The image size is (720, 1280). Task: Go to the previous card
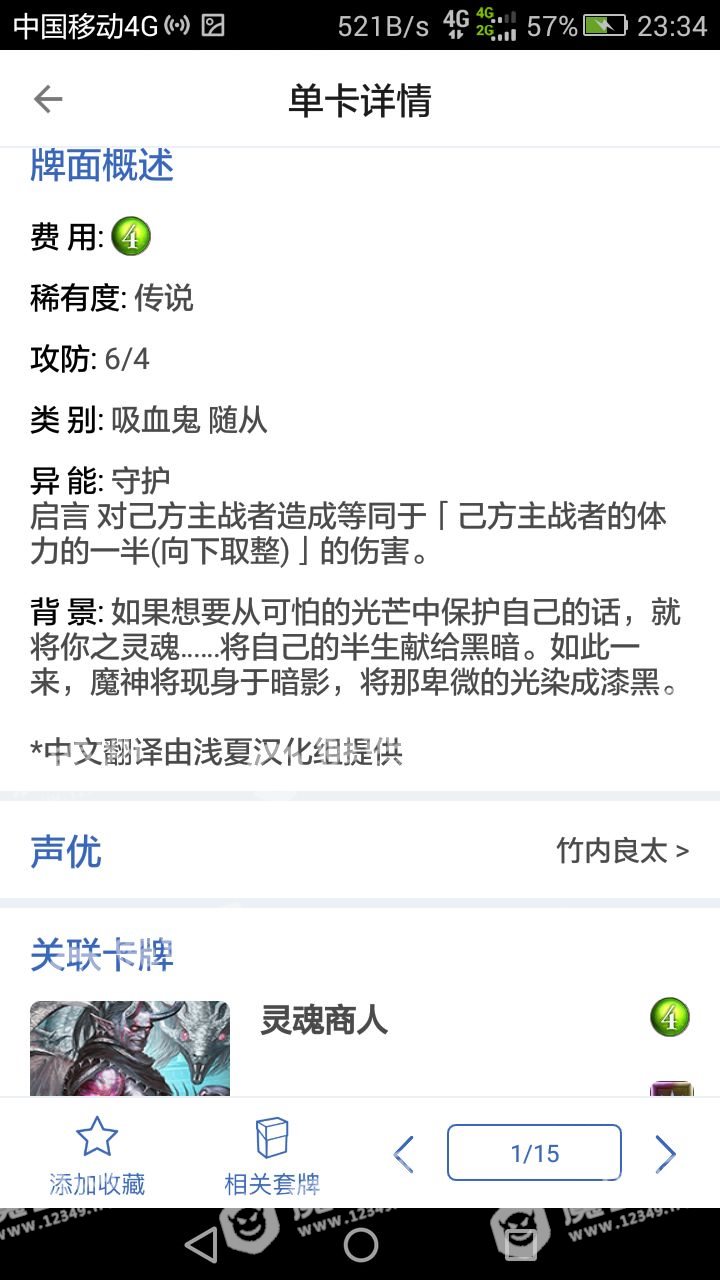[x=404, y=1154]
